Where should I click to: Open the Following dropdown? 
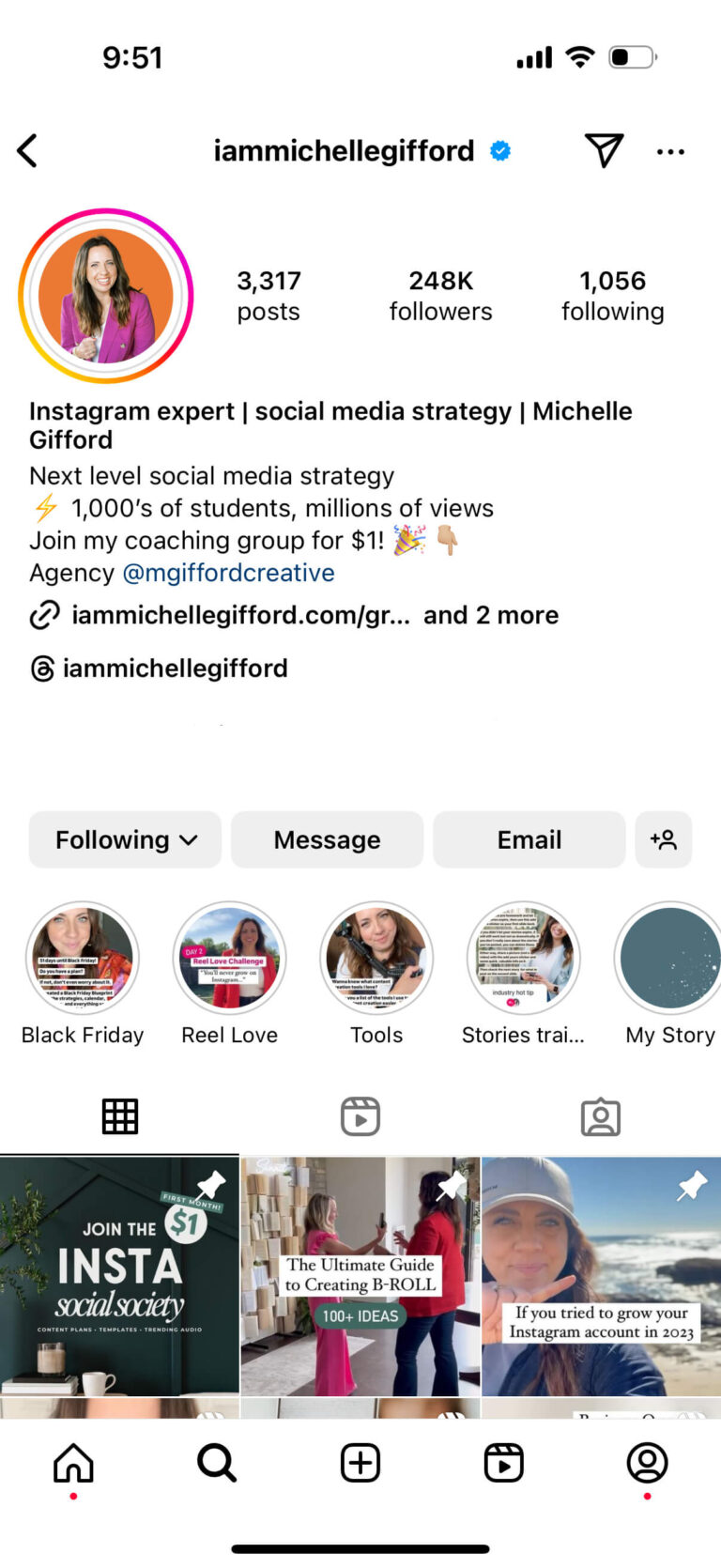[x=124, y=839]
